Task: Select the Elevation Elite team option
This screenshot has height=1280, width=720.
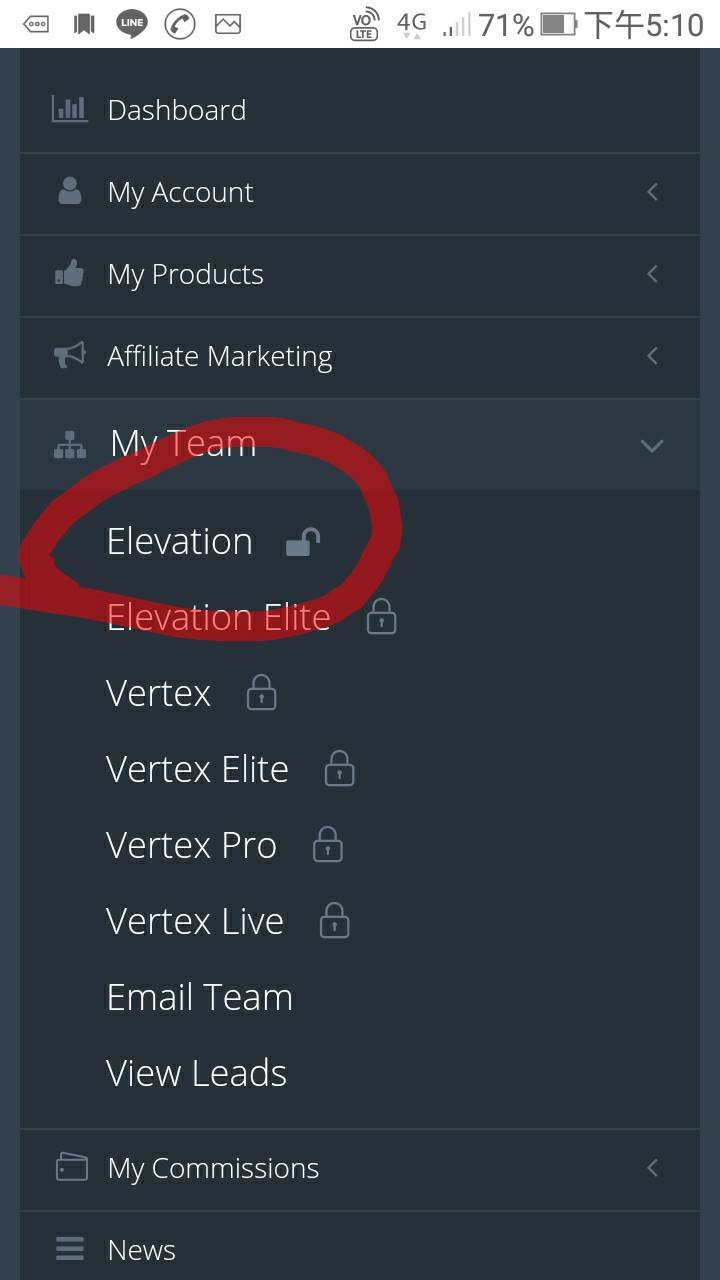Action: click(218, 617)
